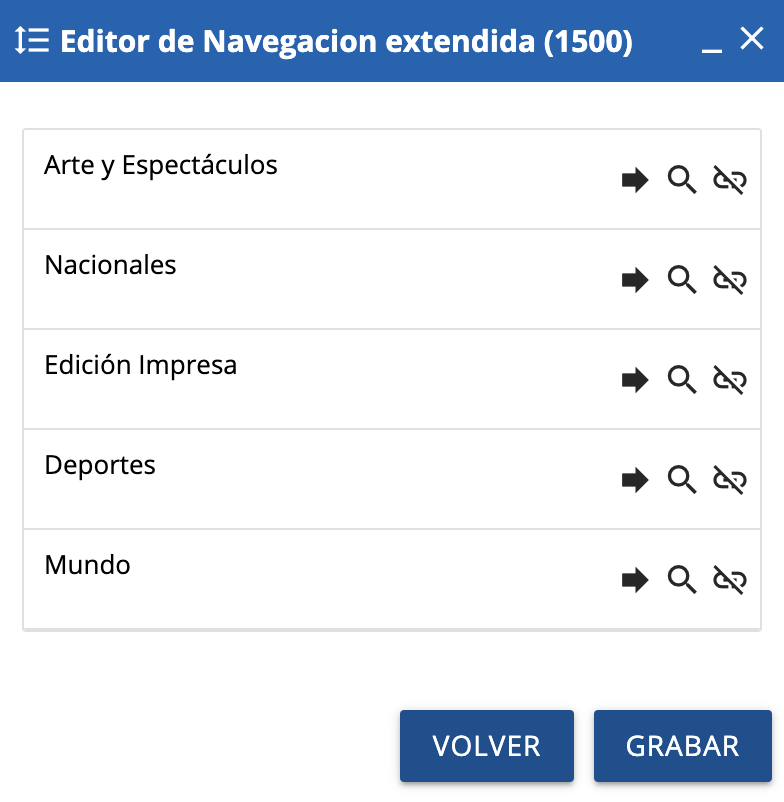
Task: Tap the arrow icon for Deportes
Action: 635,480
